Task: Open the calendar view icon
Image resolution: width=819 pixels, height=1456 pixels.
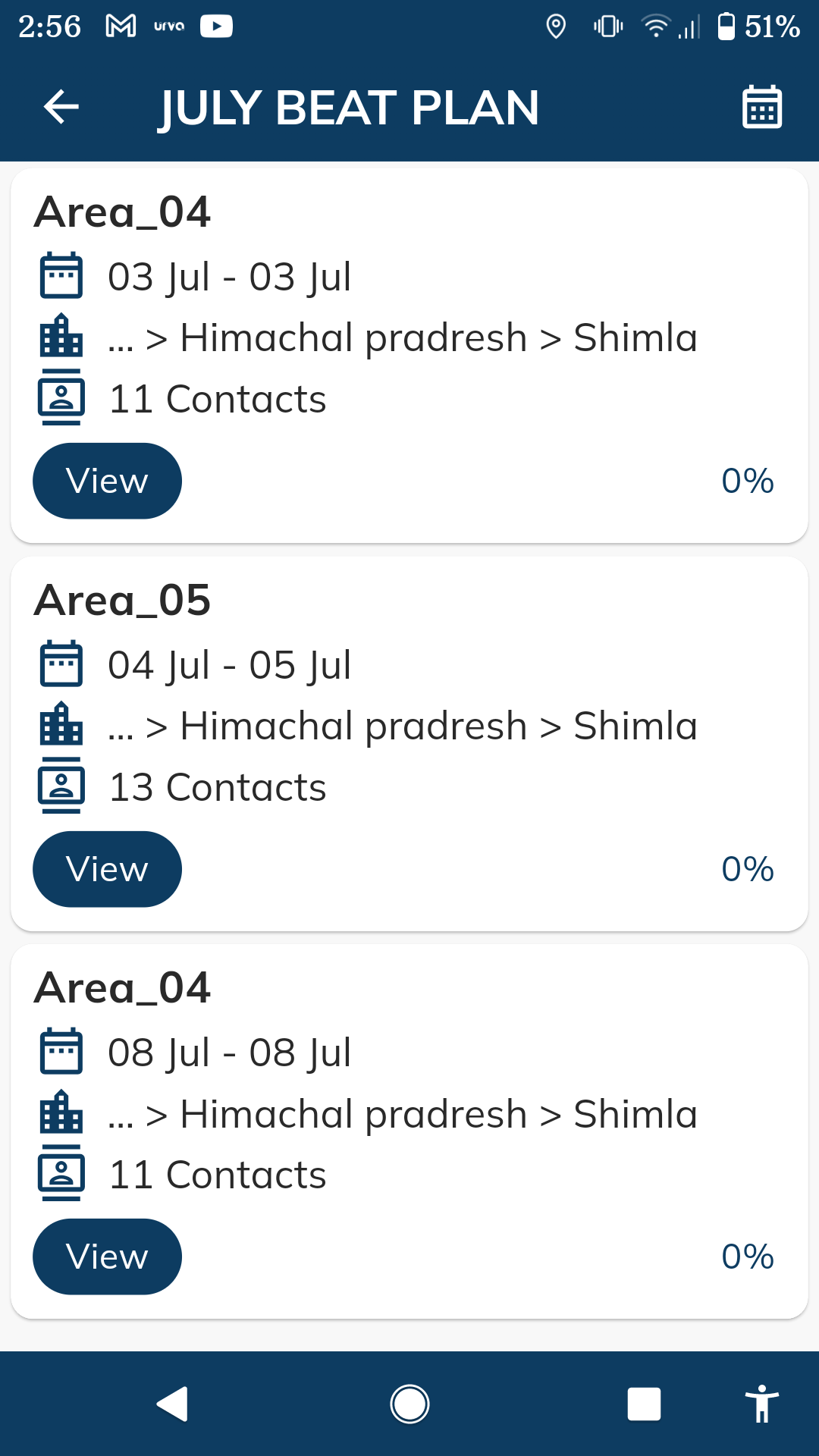Action: 761,107
